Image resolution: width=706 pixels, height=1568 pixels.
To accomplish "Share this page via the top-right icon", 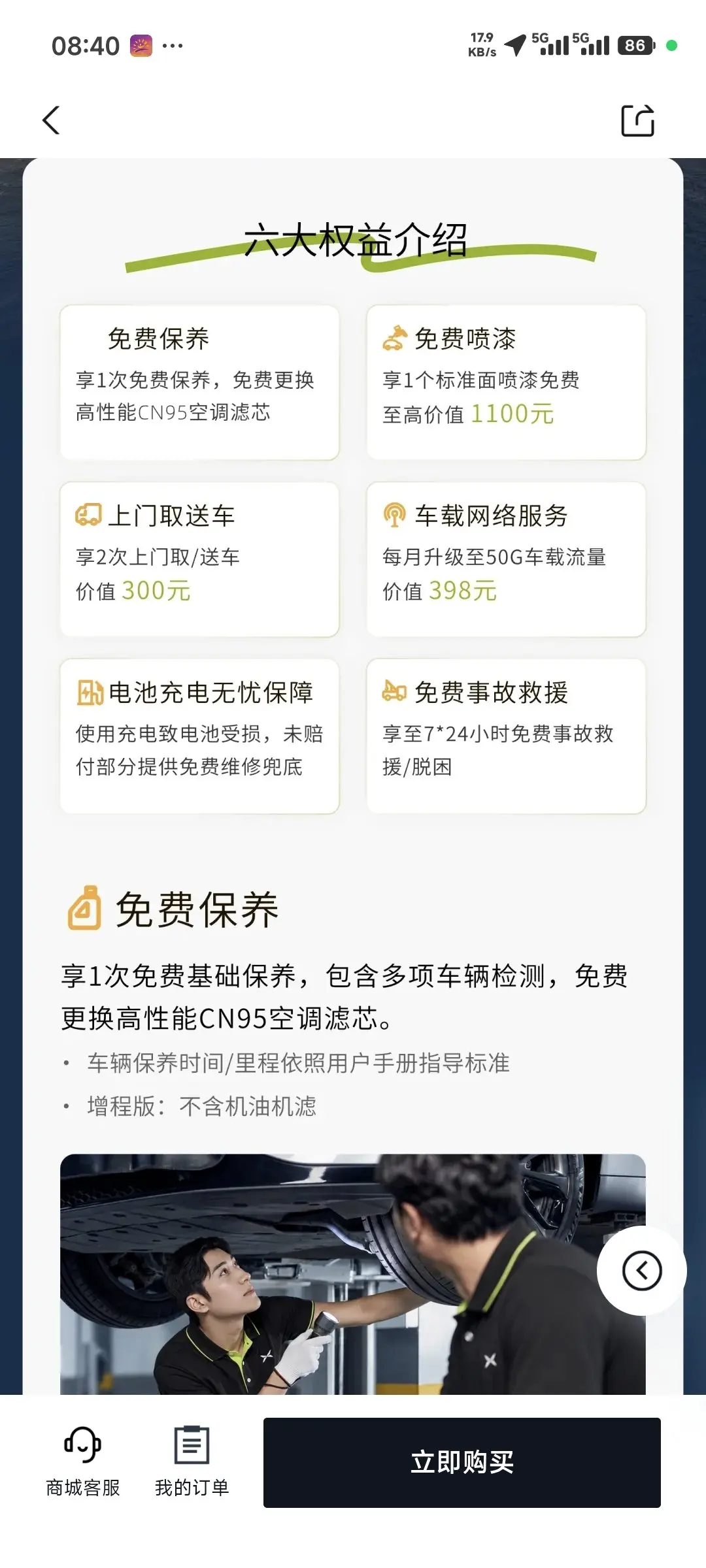I will [x=637, y=120].
